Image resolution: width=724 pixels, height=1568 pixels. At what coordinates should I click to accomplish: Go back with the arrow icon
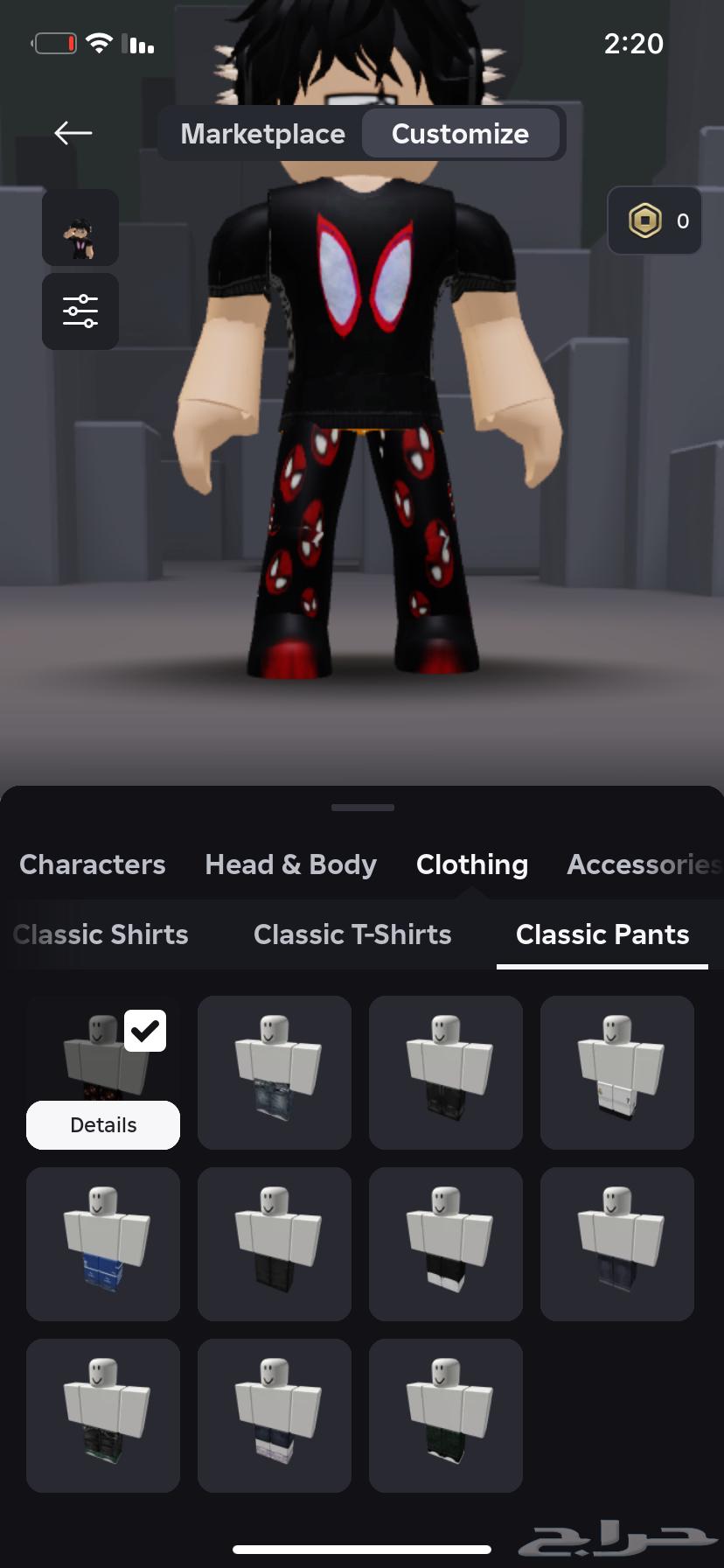pos(73,133)
